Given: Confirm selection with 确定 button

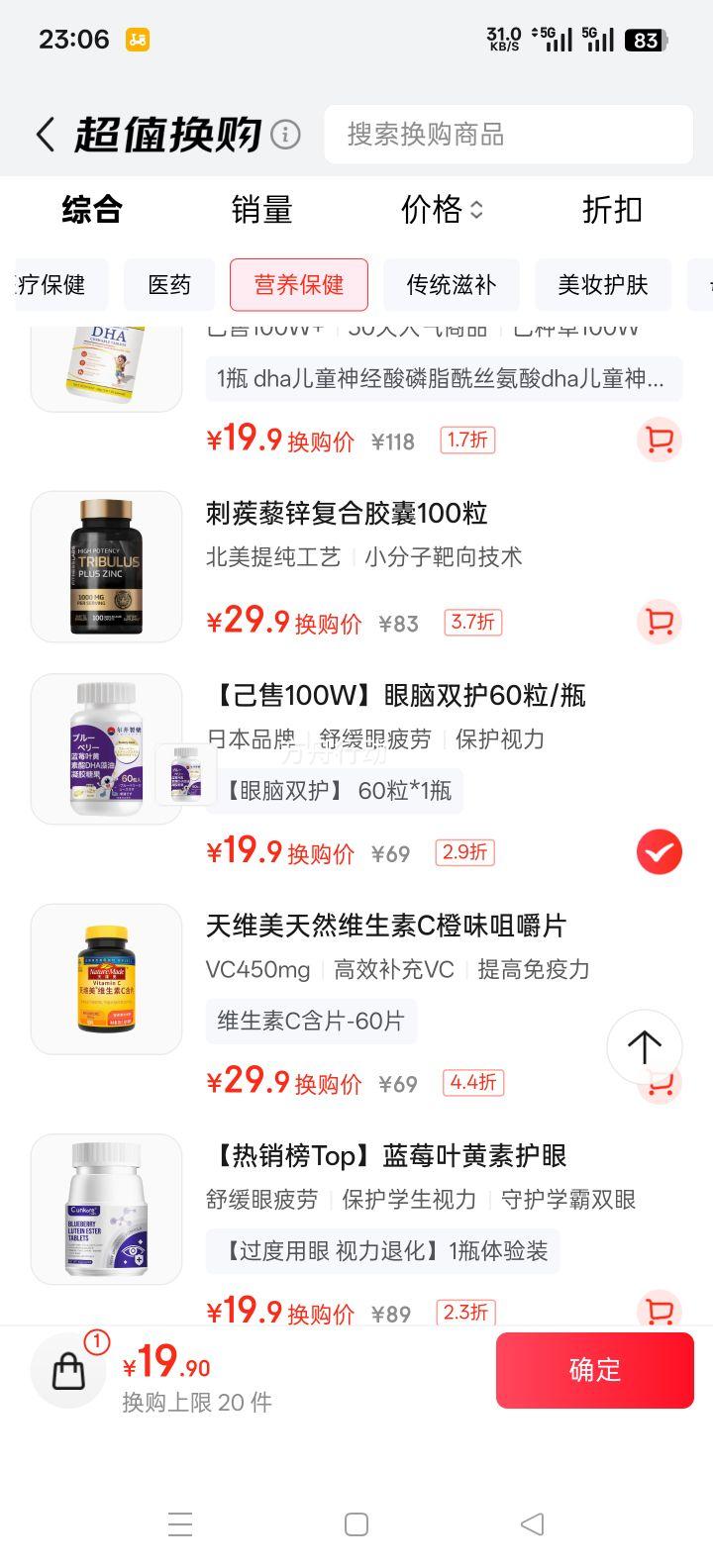Looking at the screenshot, I should click(x=594, y=1370).
